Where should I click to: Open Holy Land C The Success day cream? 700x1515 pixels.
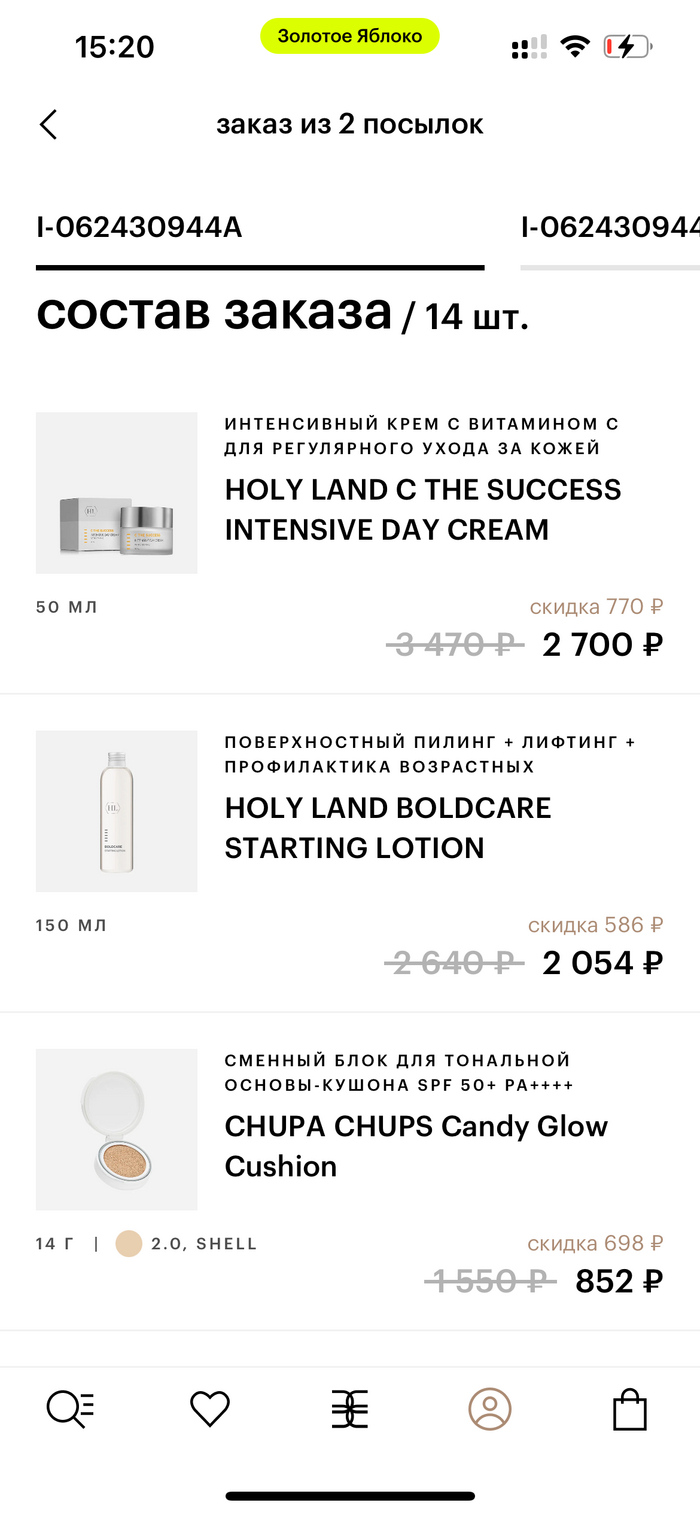pyautogui.click(x=422, y=509)
